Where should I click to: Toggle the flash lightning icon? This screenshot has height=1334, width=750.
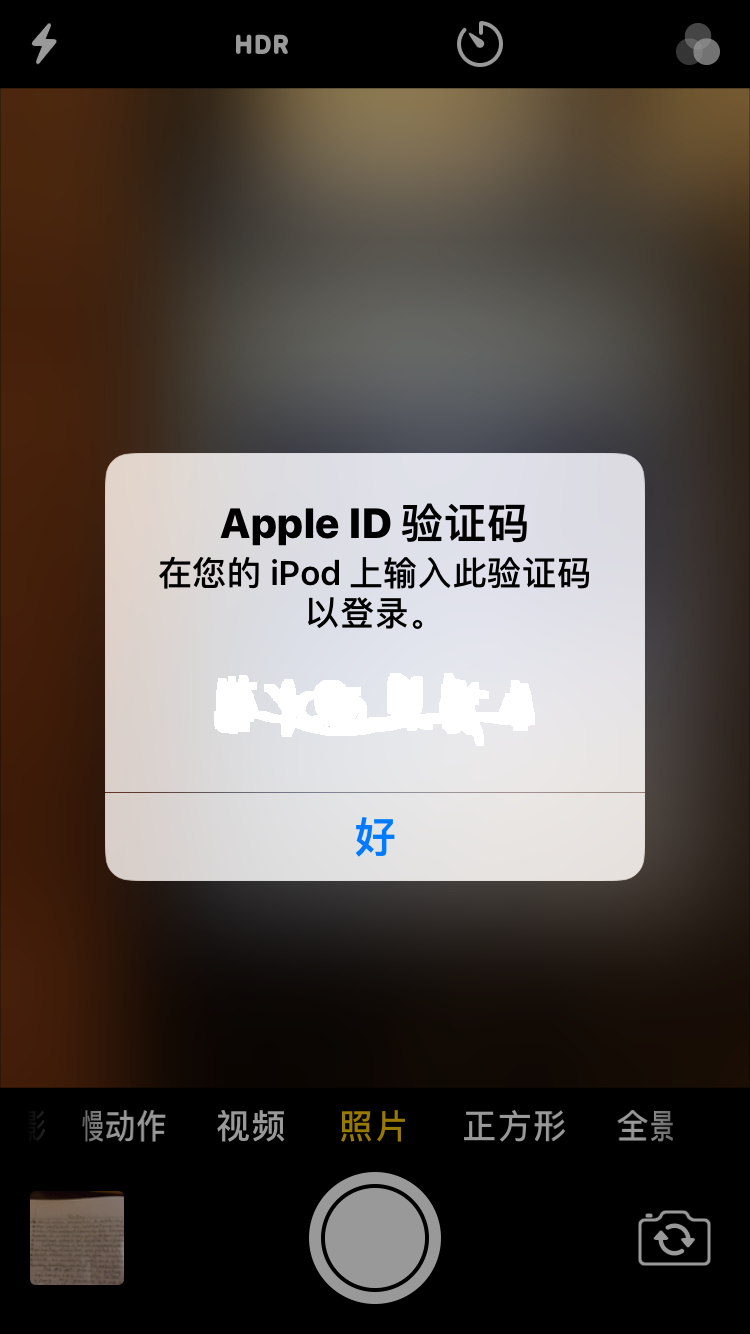pyautogui.click(x=44, y=44)
